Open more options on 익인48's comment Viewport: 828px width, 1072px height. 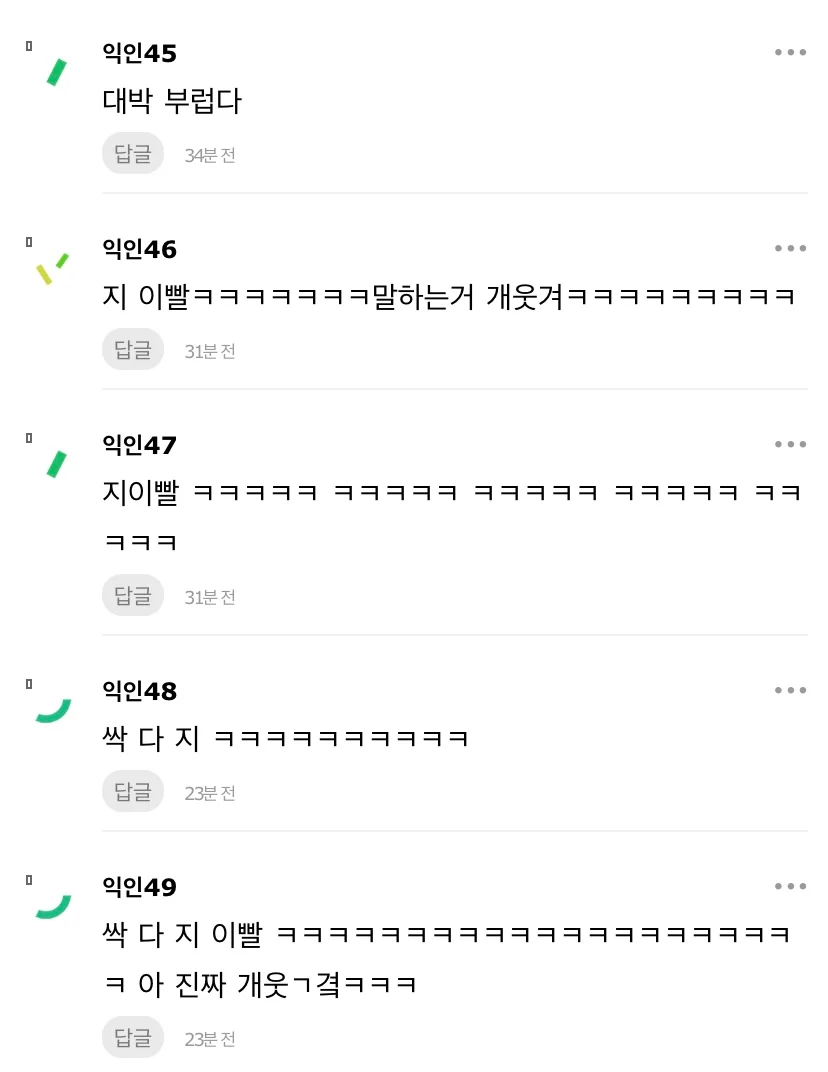(790, 691)
